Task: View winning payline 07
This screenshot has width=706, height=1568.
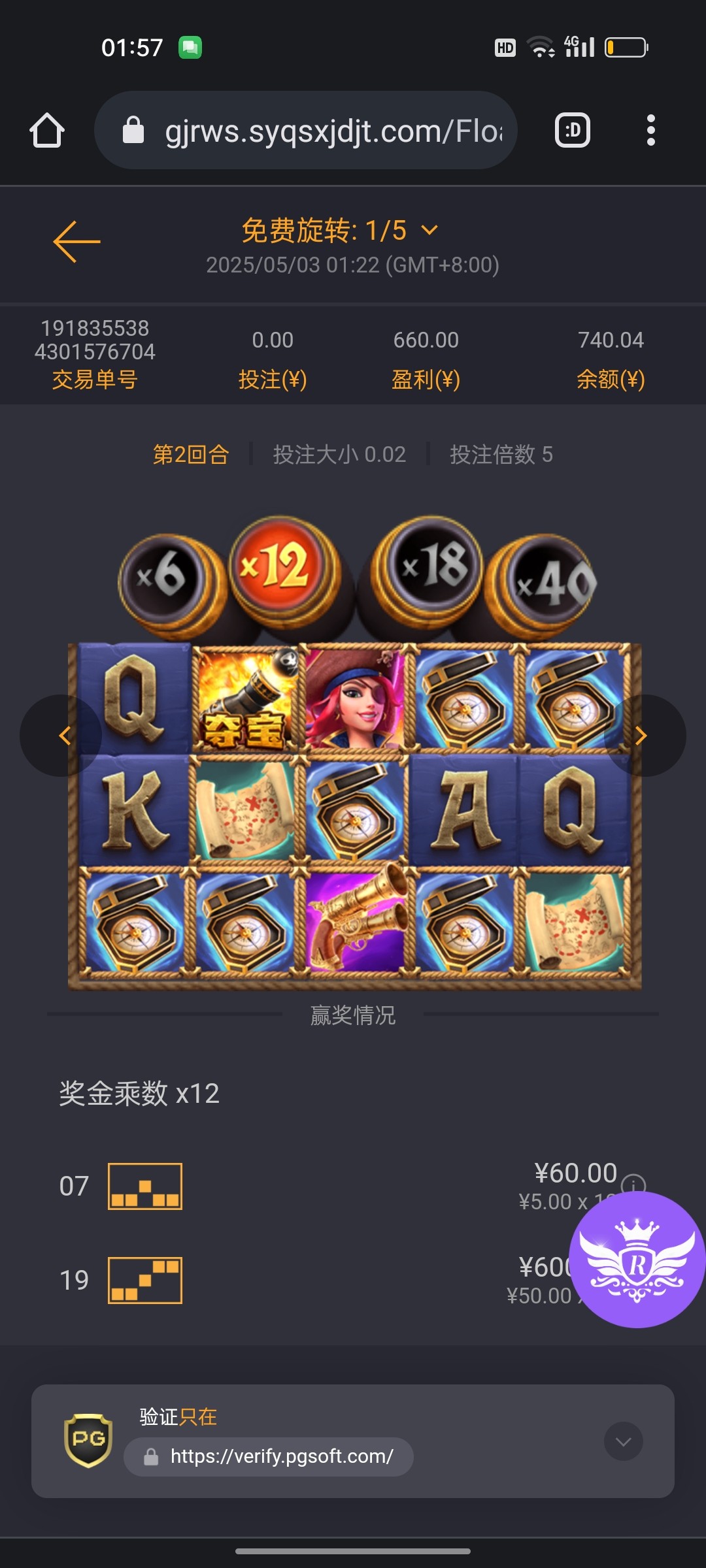Action: 144,1186
